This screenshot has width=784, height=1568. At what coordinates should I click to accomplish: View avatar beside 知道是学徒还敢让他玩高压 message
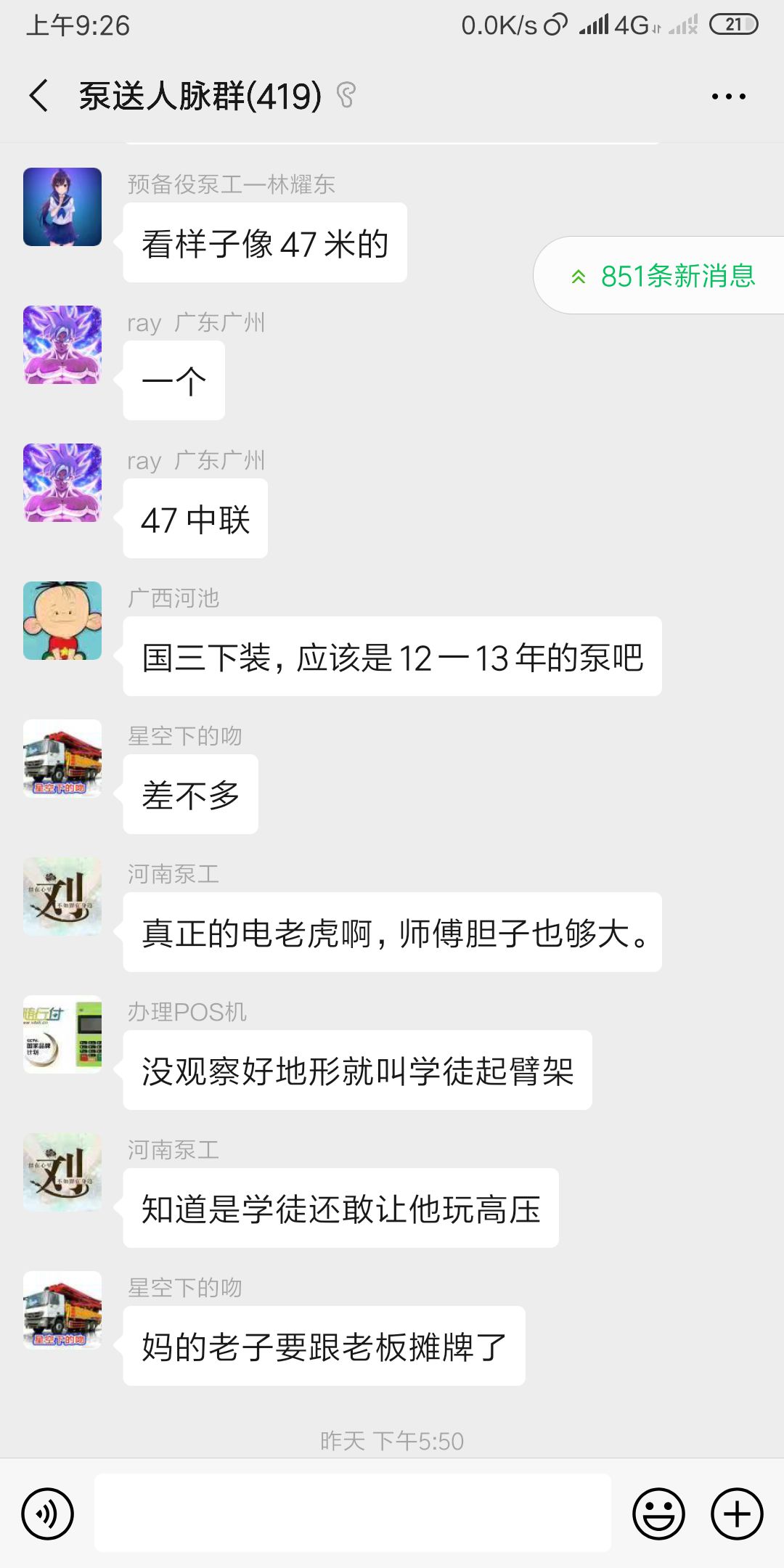pyautogui.click(x=62, y=1172)
